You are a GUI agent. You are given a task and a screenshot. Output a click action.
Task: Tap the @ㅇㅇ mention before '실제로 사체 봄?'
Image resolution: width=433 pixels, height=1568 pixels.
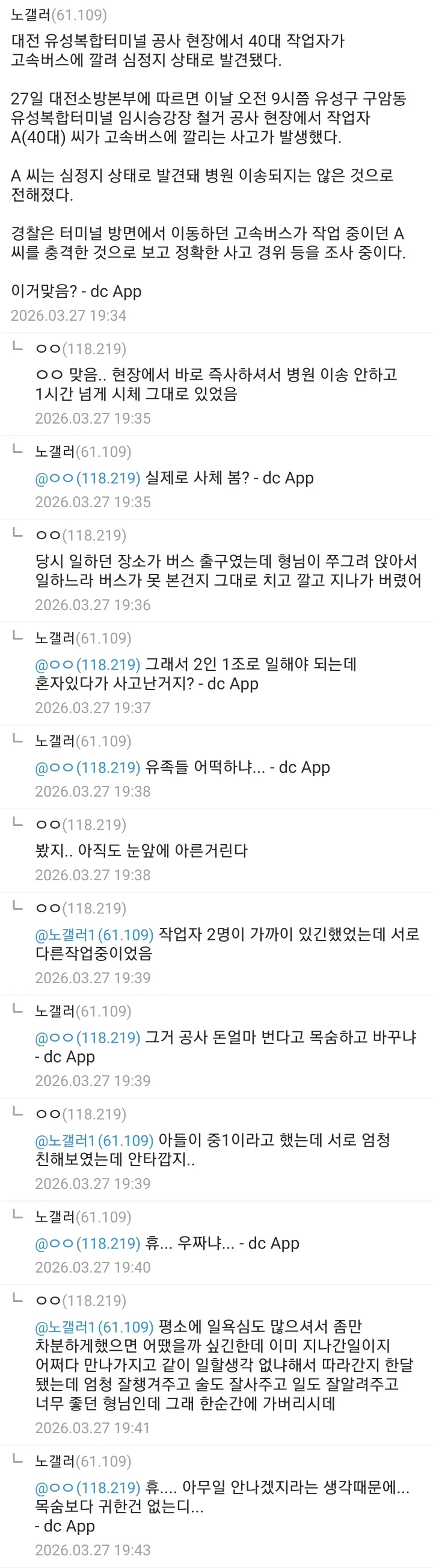click(x=88, y=478)
